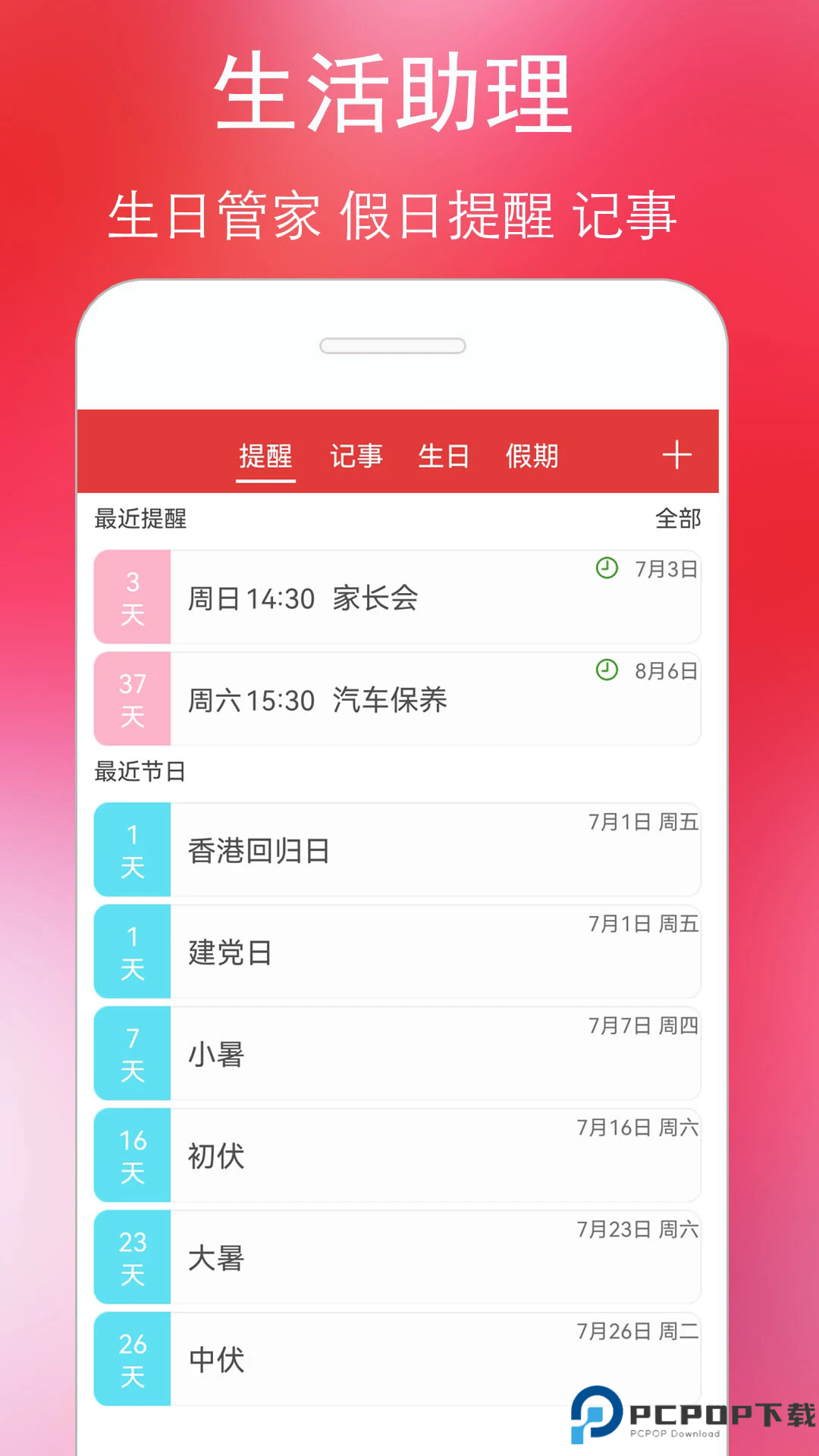Image resolution: width=819 pixels, height=1456 pixels.
Task: Tap the + icon to add a new entry
Action: coord(677,456)
